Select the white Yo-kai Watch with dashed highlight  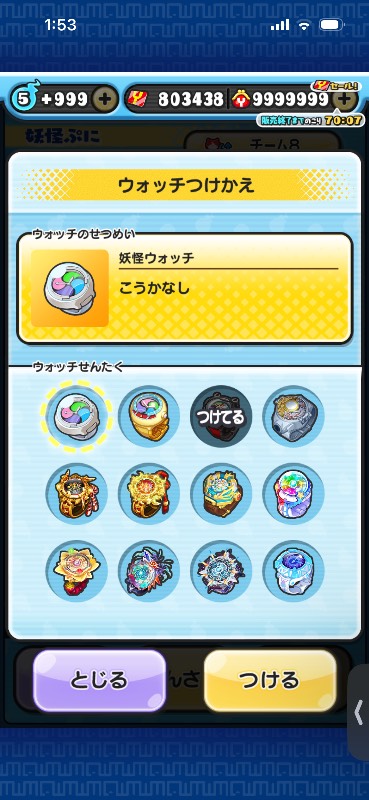point(77,416)
